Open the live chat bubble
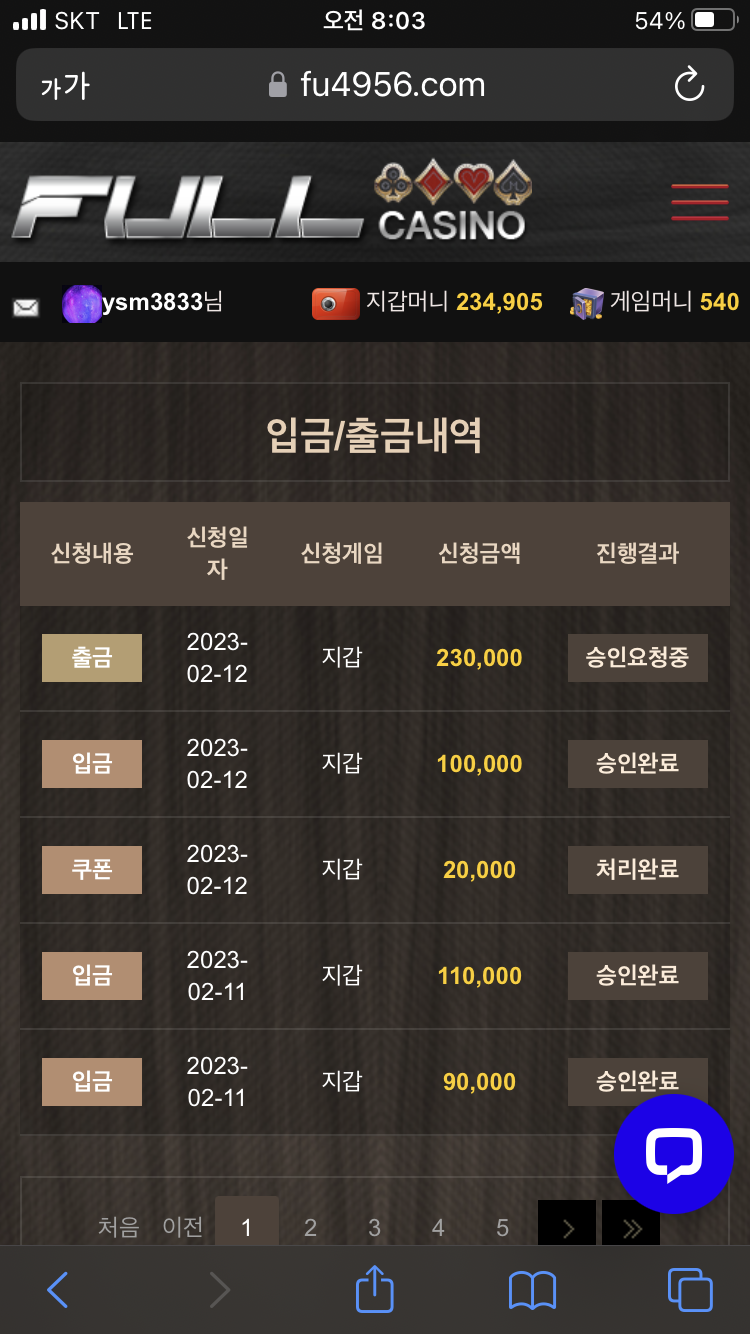The image size is (750, 1334). pos(673,1154)
